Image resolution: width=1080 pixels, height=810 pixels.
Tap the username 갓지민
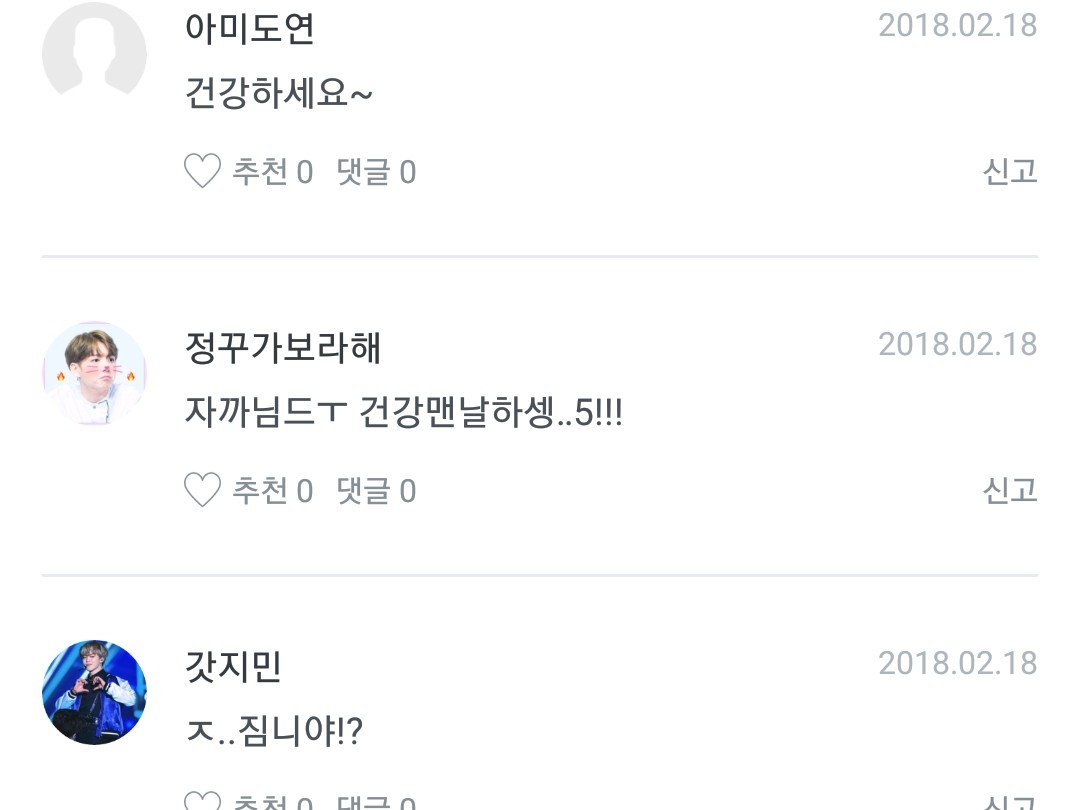click(x=233, y=666)
